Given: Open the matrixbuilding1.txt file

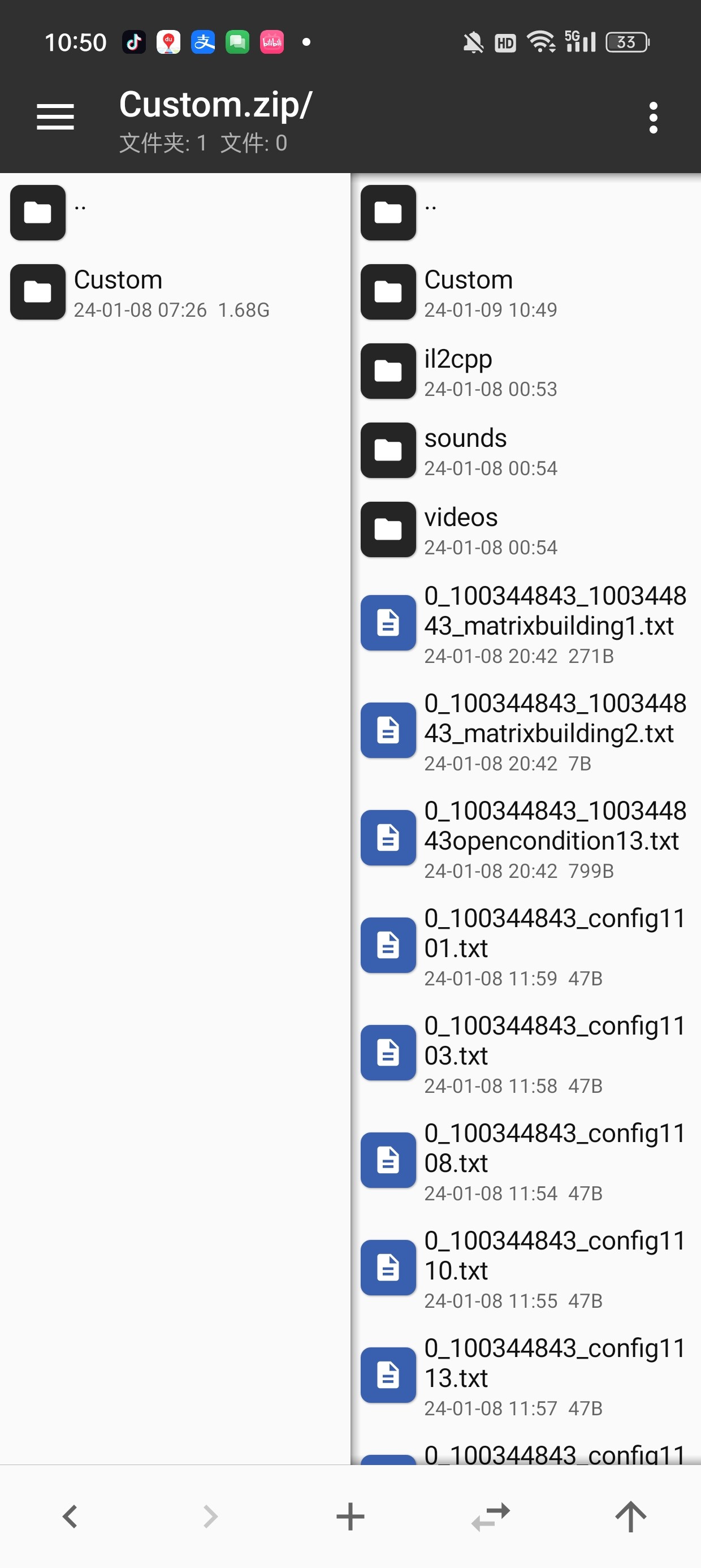Looking at the screenshot, I should [548, 623].
